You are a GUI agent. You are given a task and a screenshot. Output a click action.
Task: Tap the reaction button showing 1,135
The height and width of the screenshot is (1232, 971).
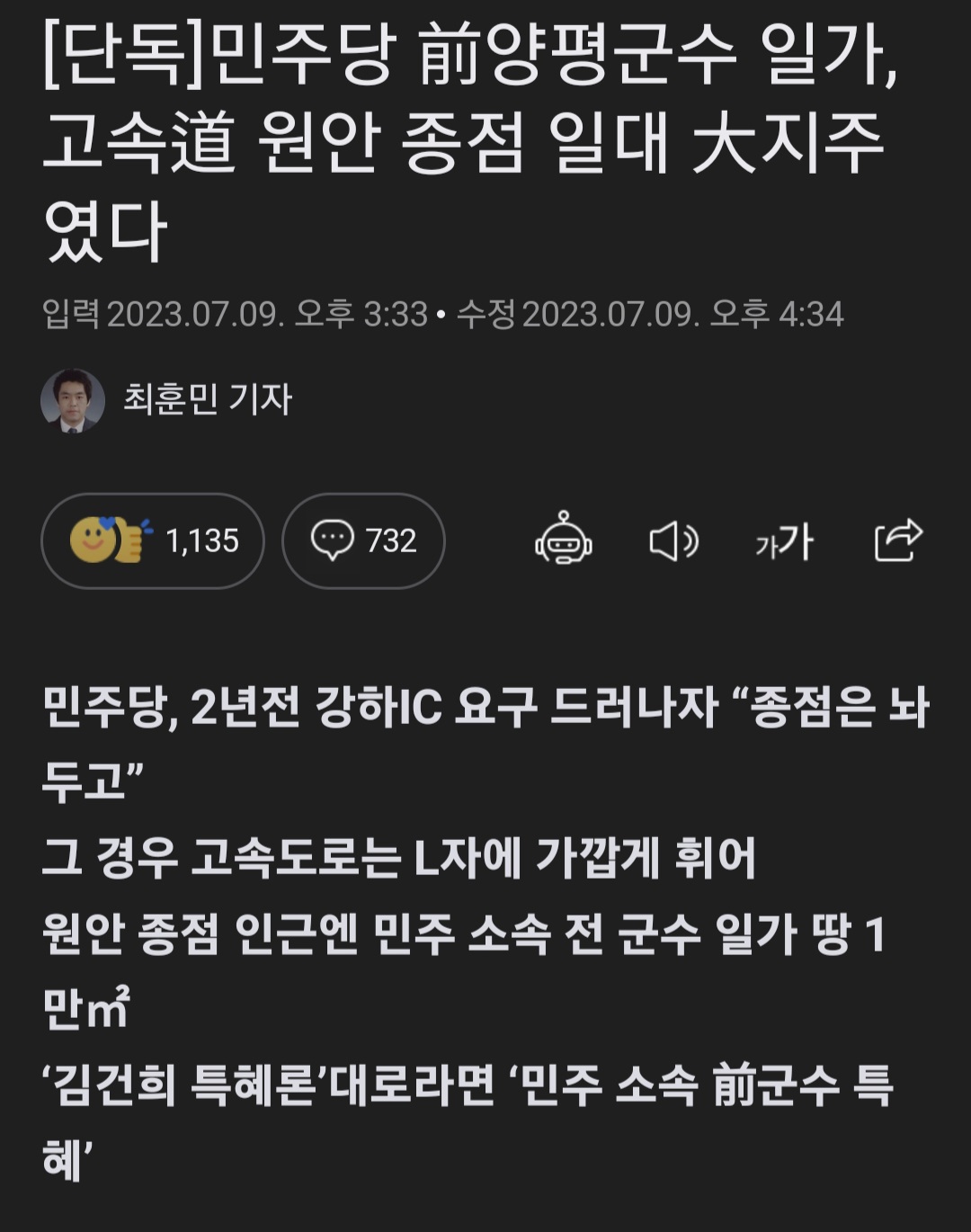153,540
